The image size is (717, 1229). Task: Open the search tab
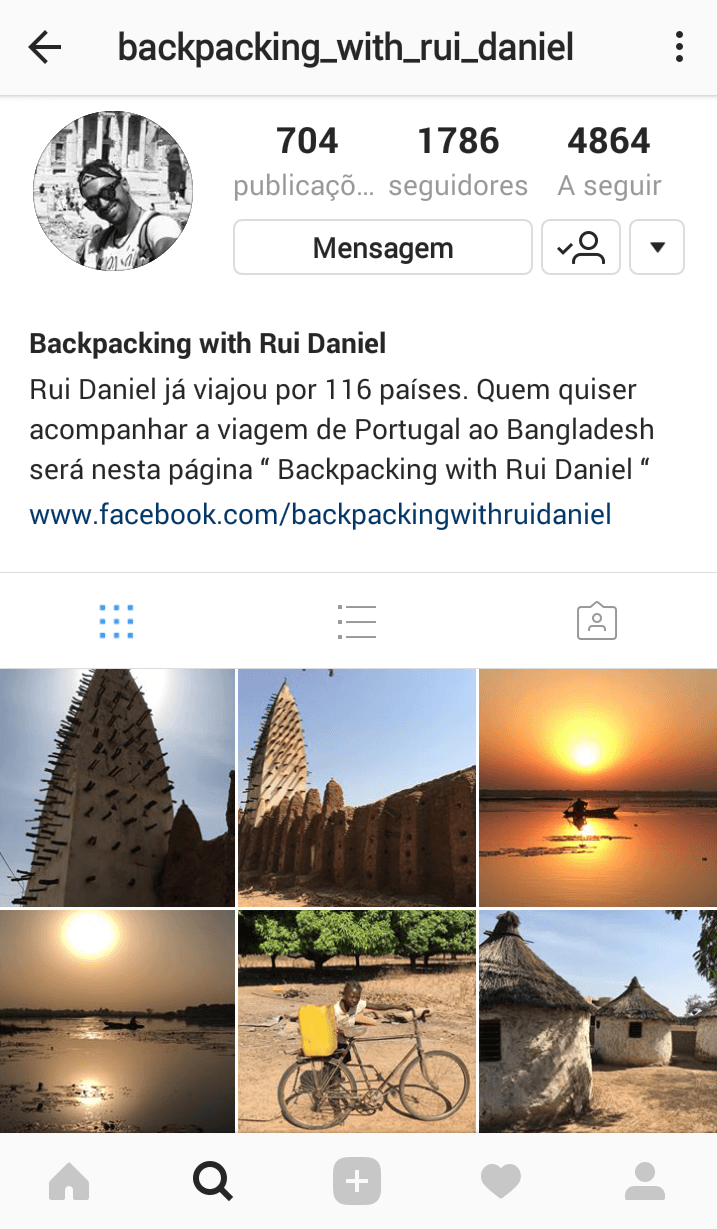[213, 1182]
